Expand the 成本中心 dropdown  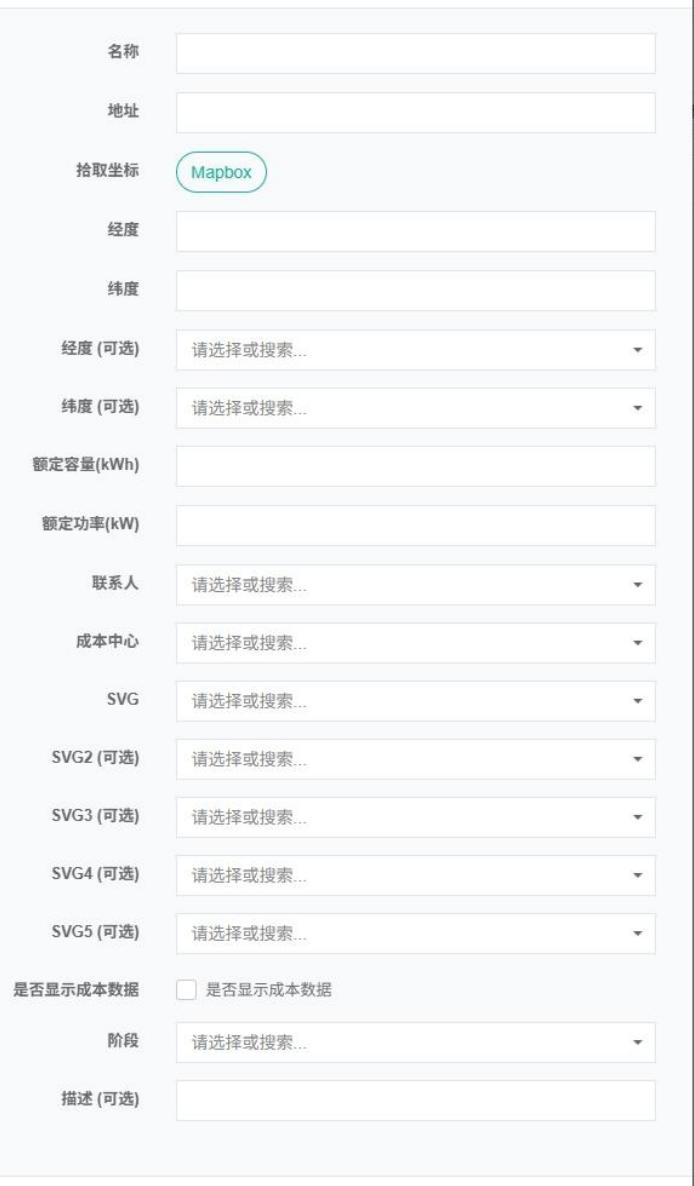(x=415, y=642)
